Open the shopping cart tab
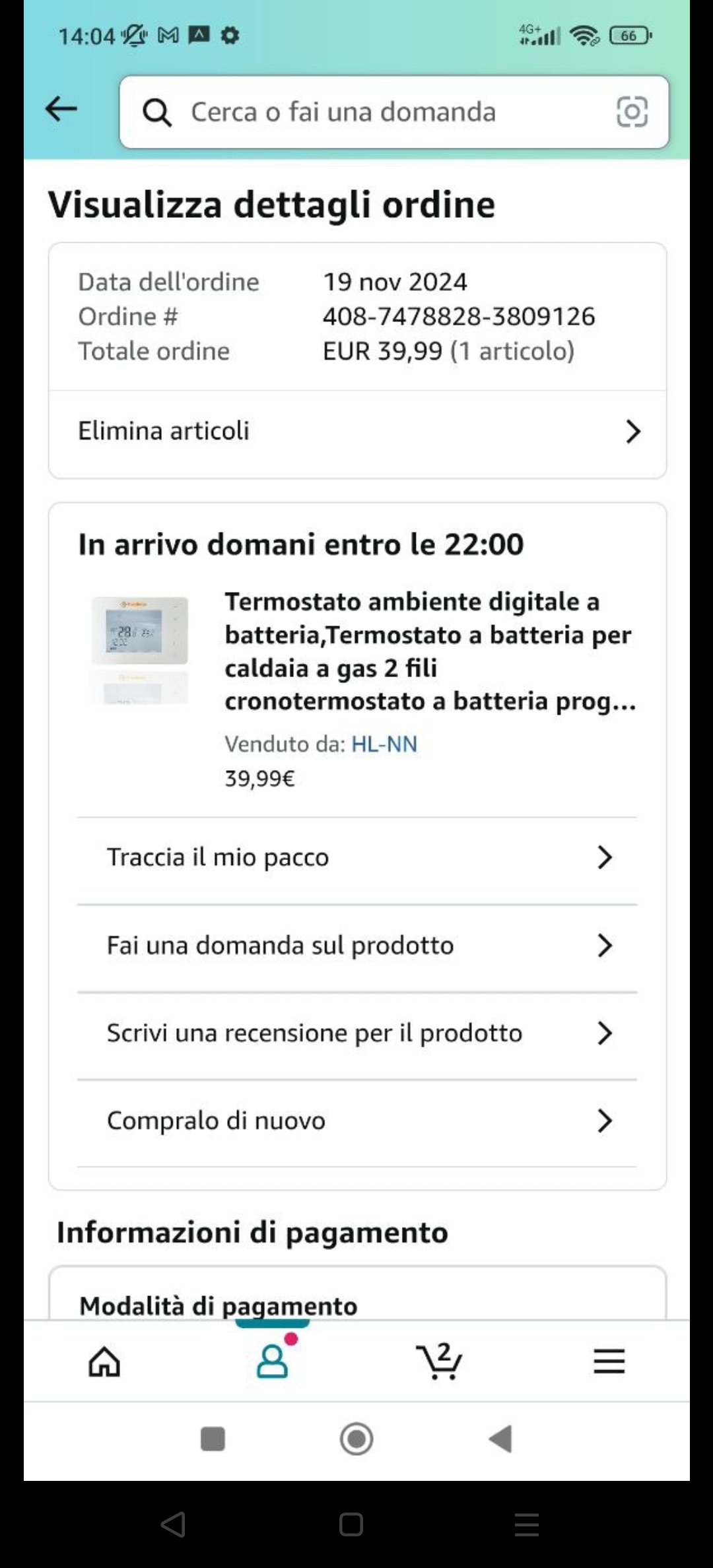Viewport: 713px width, 1568px height. point(440,1361)
